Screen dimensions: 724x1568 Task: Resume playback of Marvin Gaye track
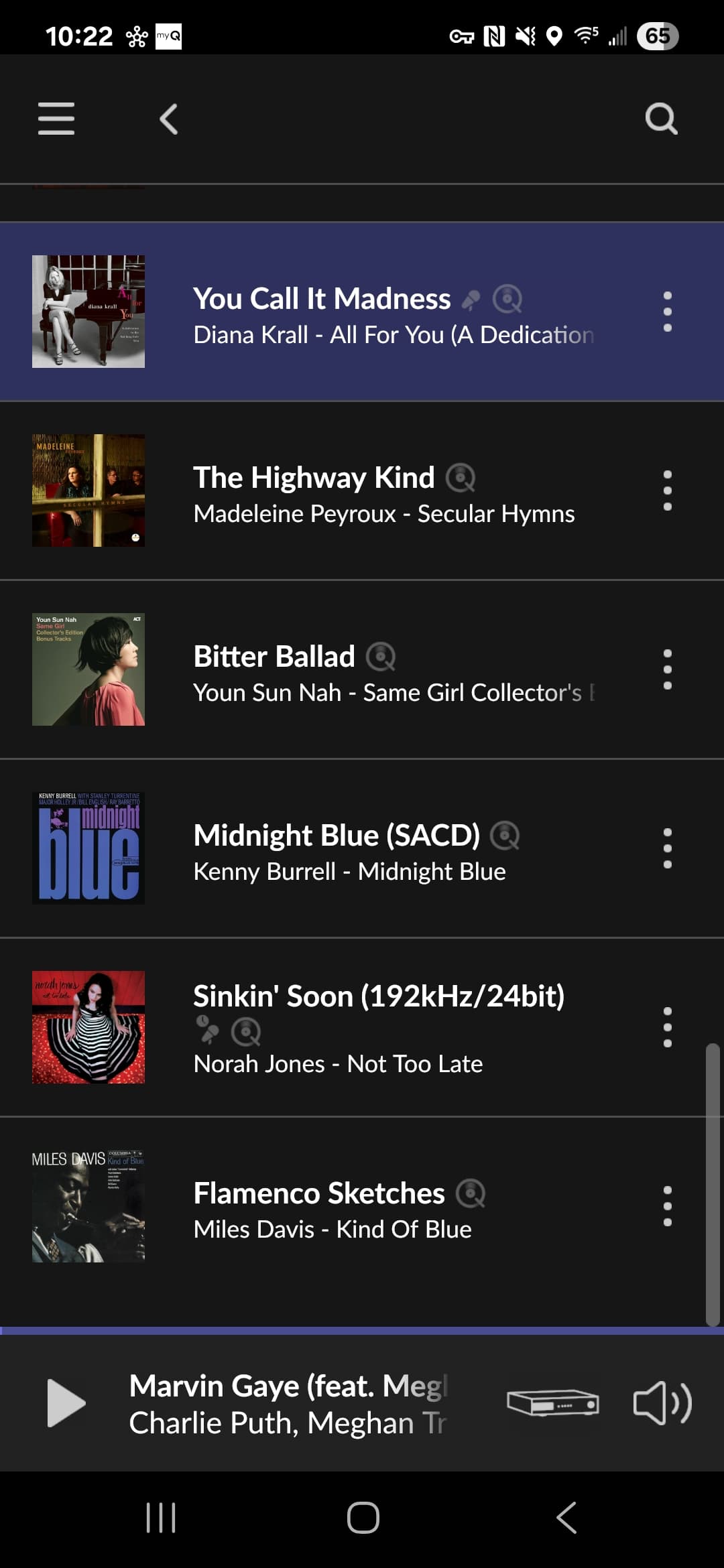(x=66, y=1403)
